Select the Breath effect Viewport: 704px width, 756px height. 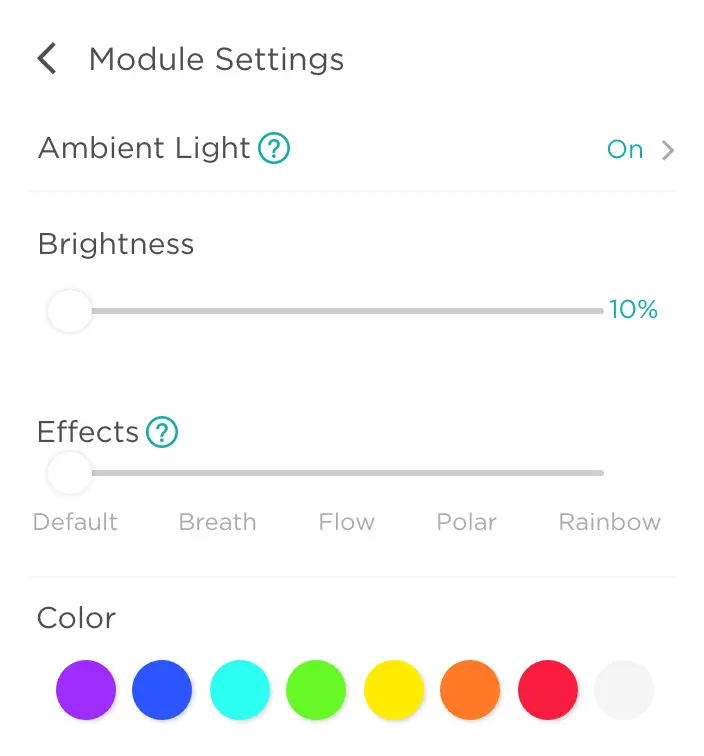pyautogui.click(x=217, y=522)
